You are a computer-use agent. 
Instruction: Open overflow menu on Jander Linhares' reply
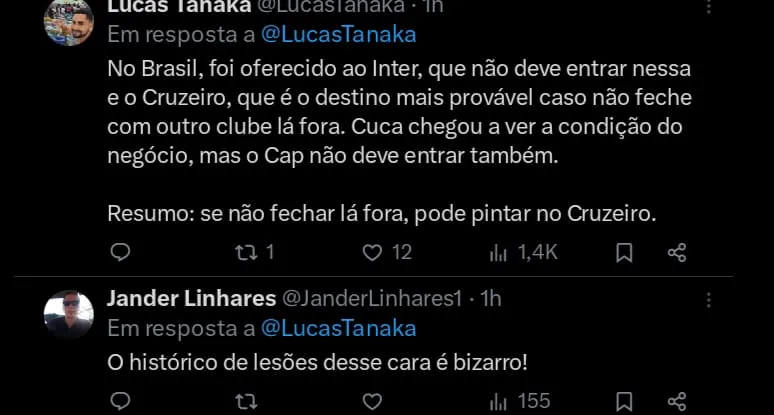pyautogui.click(x=709, y=298)
